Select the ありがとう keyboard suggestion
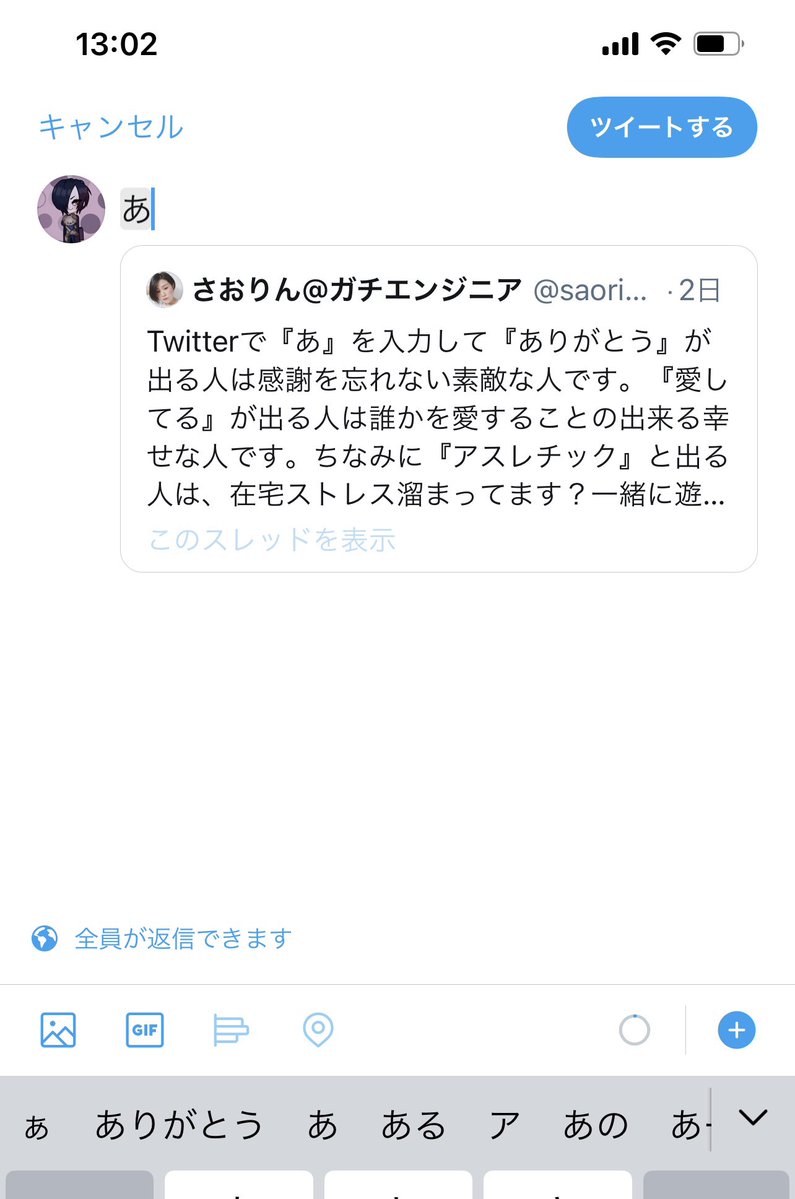795x1199 pixels. [x=179, y=1125]
